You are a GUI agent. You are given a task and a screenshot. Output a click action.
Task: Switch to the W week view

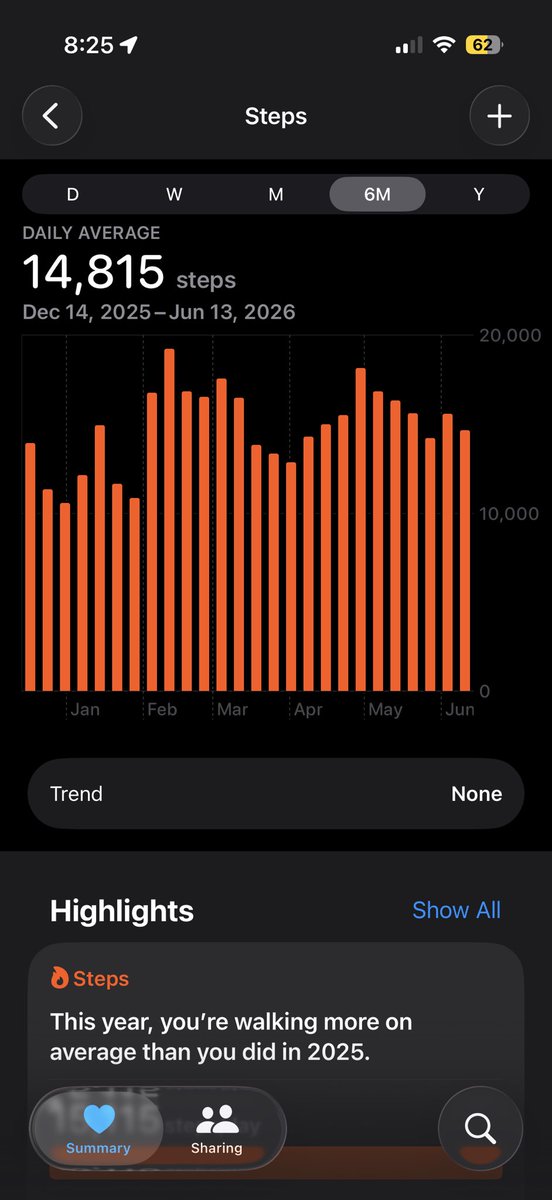[174, 194]
